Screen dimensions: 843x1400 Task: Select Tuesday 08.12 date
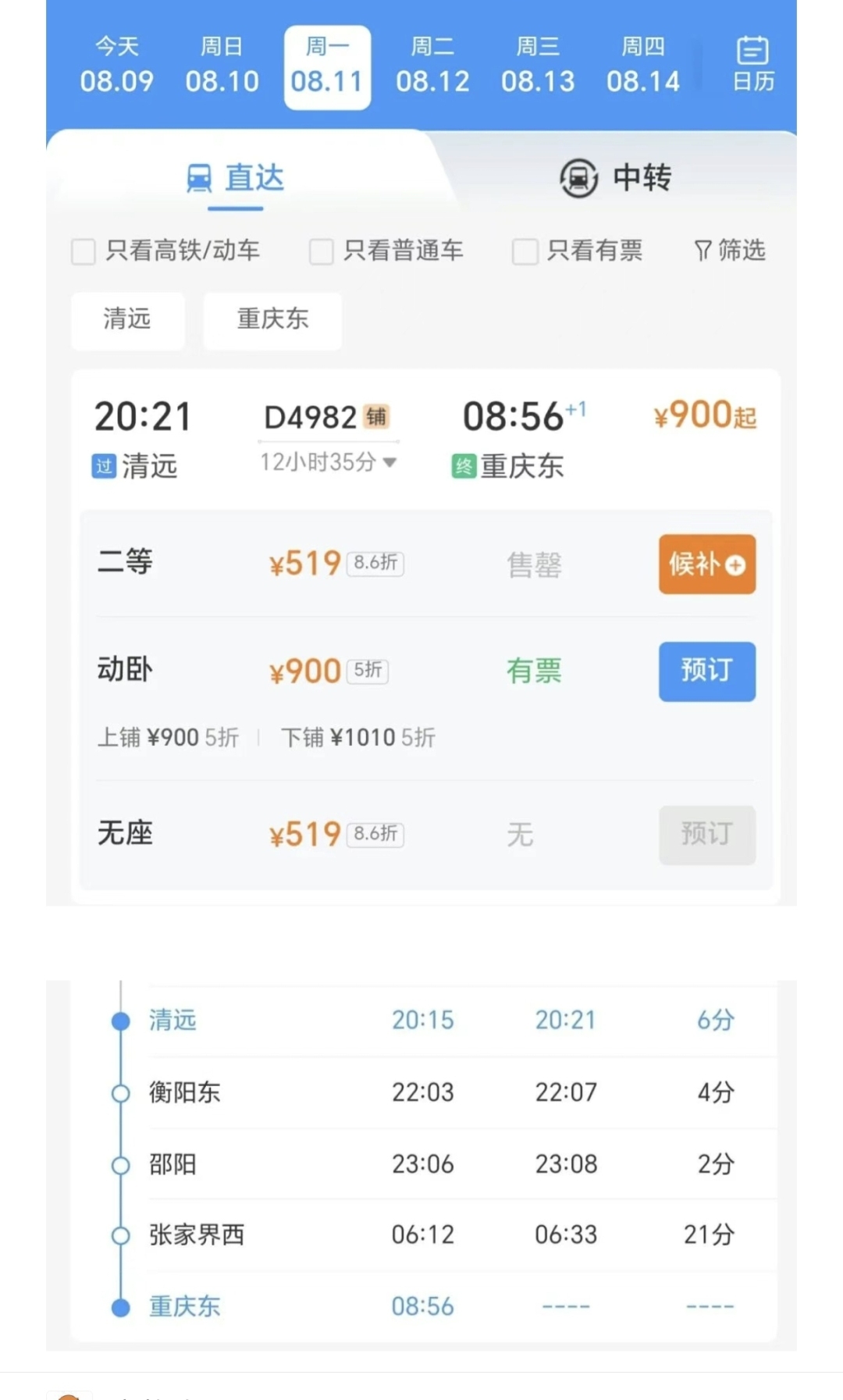pos(432,66)
